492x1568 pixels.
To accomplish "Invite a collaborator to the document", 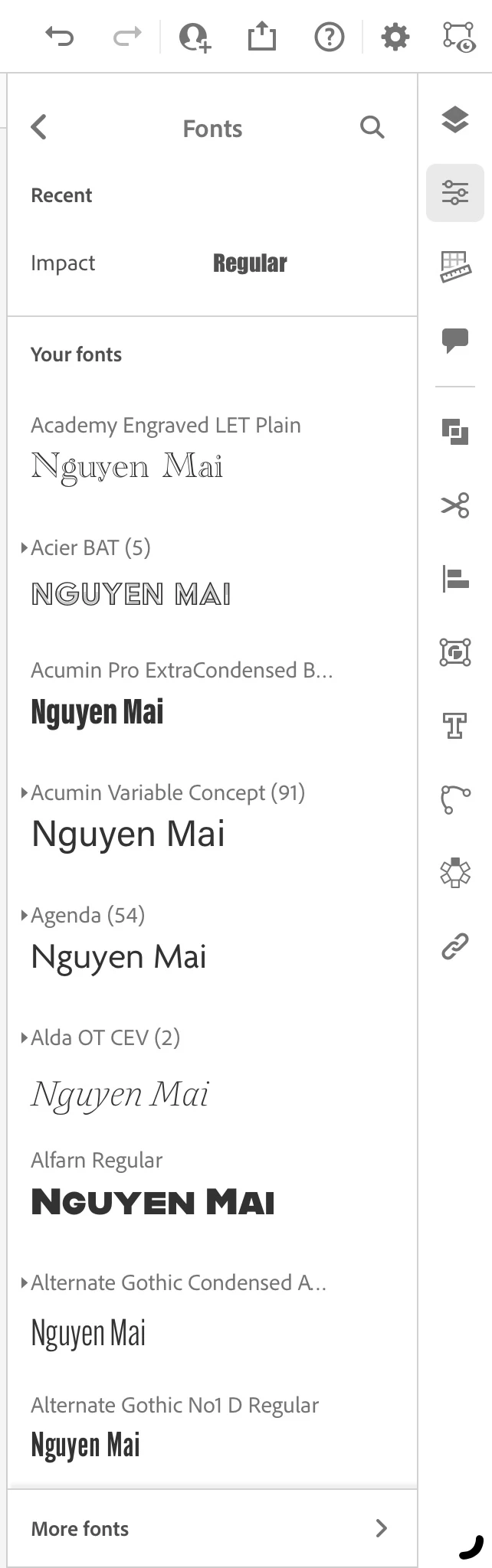I will click(x=194, y=37).
